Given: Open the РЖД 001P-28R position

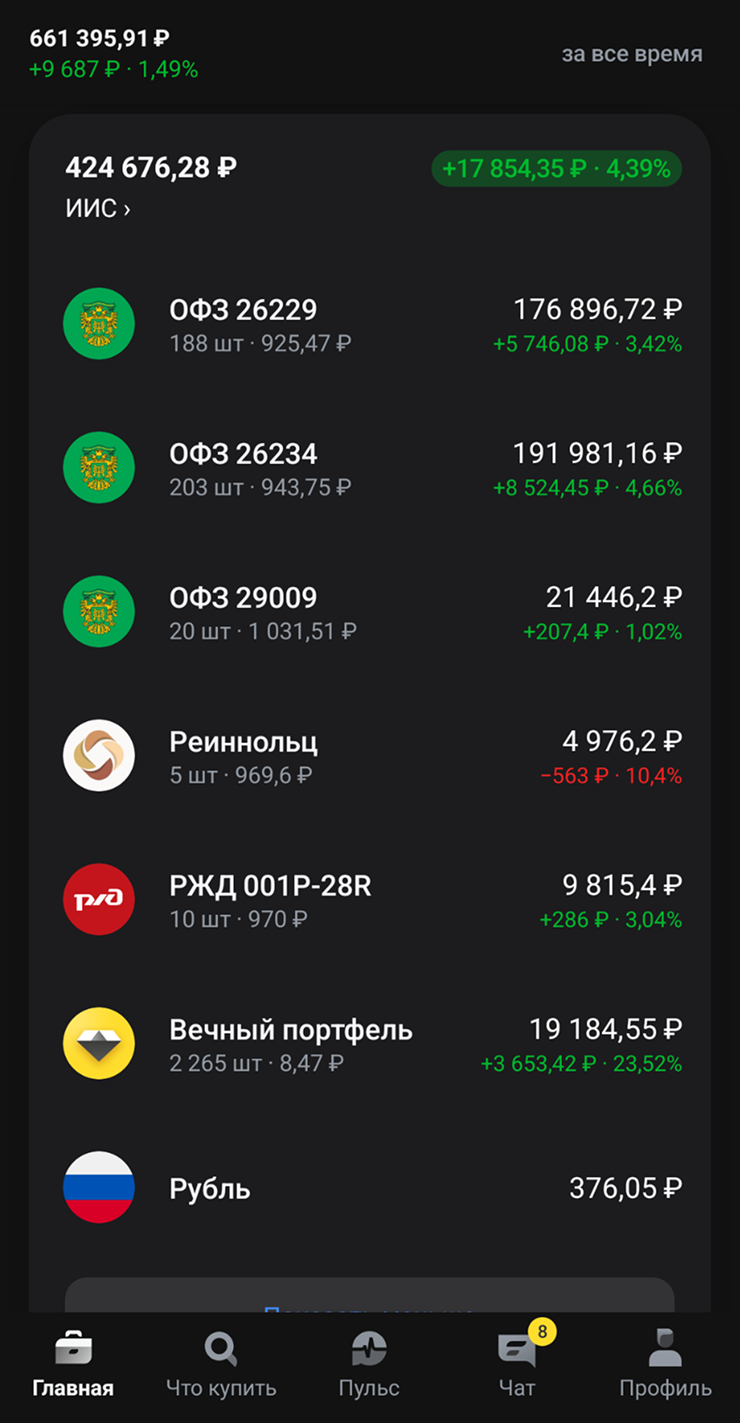Looking at the screenshot, I should point(370,900).
